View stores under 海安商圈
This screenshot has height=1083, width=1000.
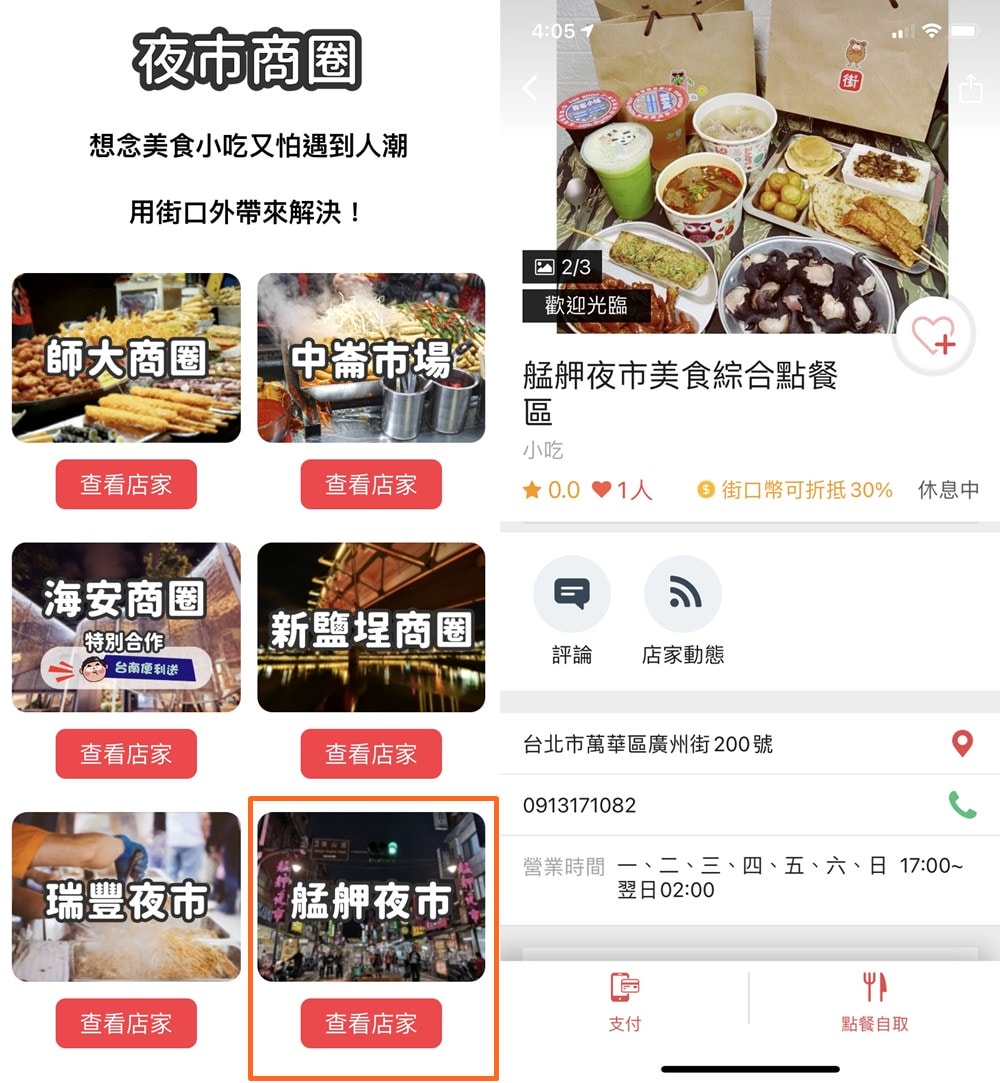click(x=126, y=754)
